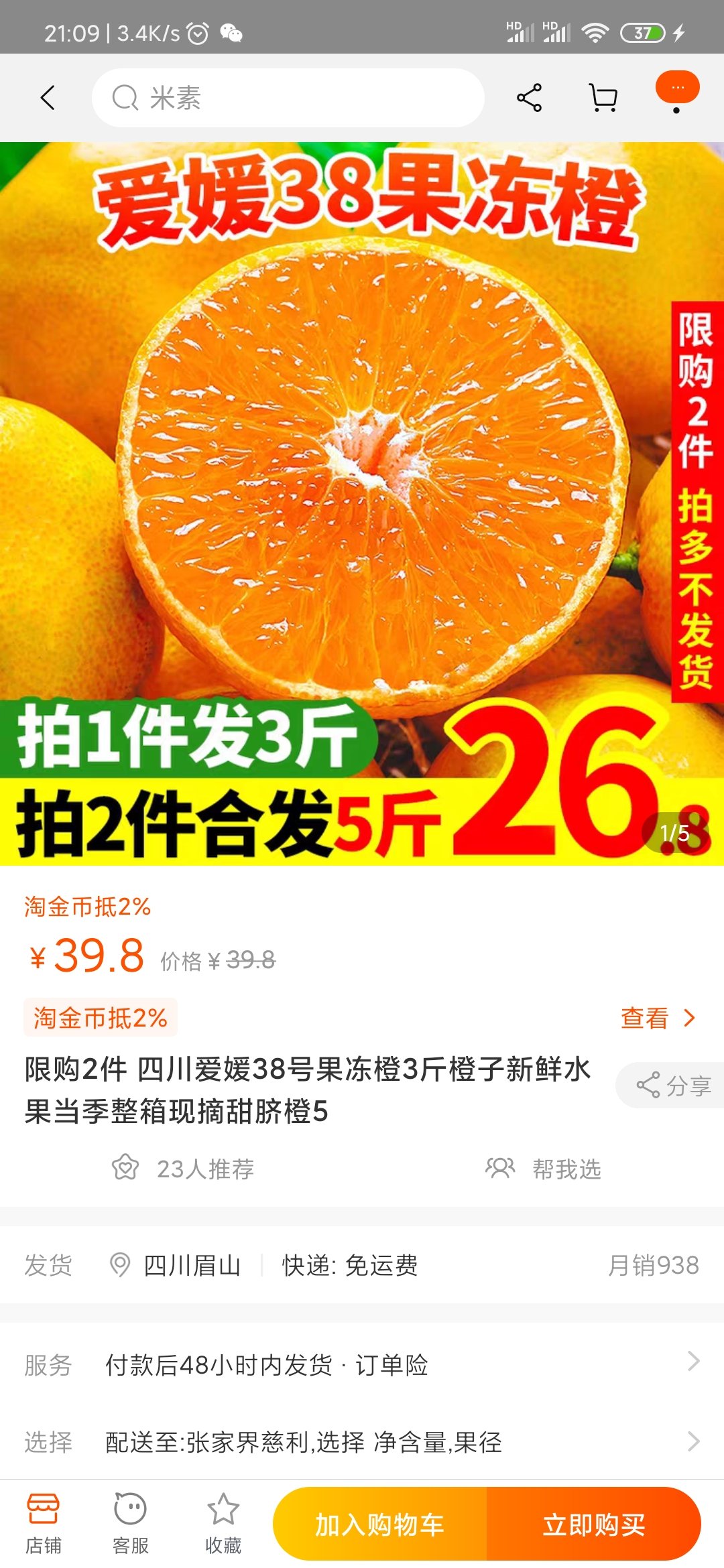Share this product from the top bar
This screenshot has height=1568, width=724.
(529, 98)
